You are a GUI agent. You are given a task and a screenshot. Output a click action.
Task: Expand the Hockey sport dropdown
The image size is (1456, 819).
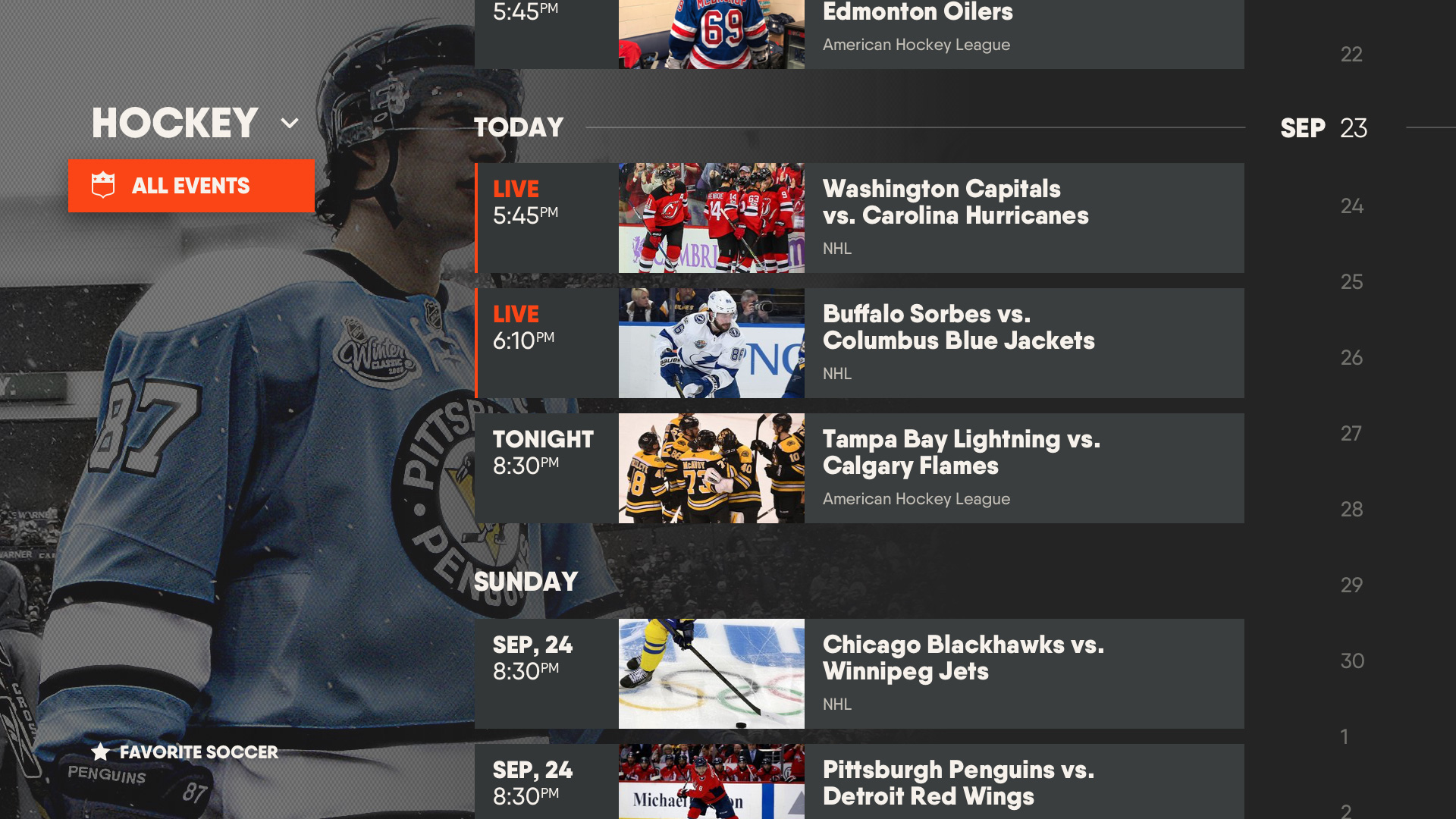[289, 124]
